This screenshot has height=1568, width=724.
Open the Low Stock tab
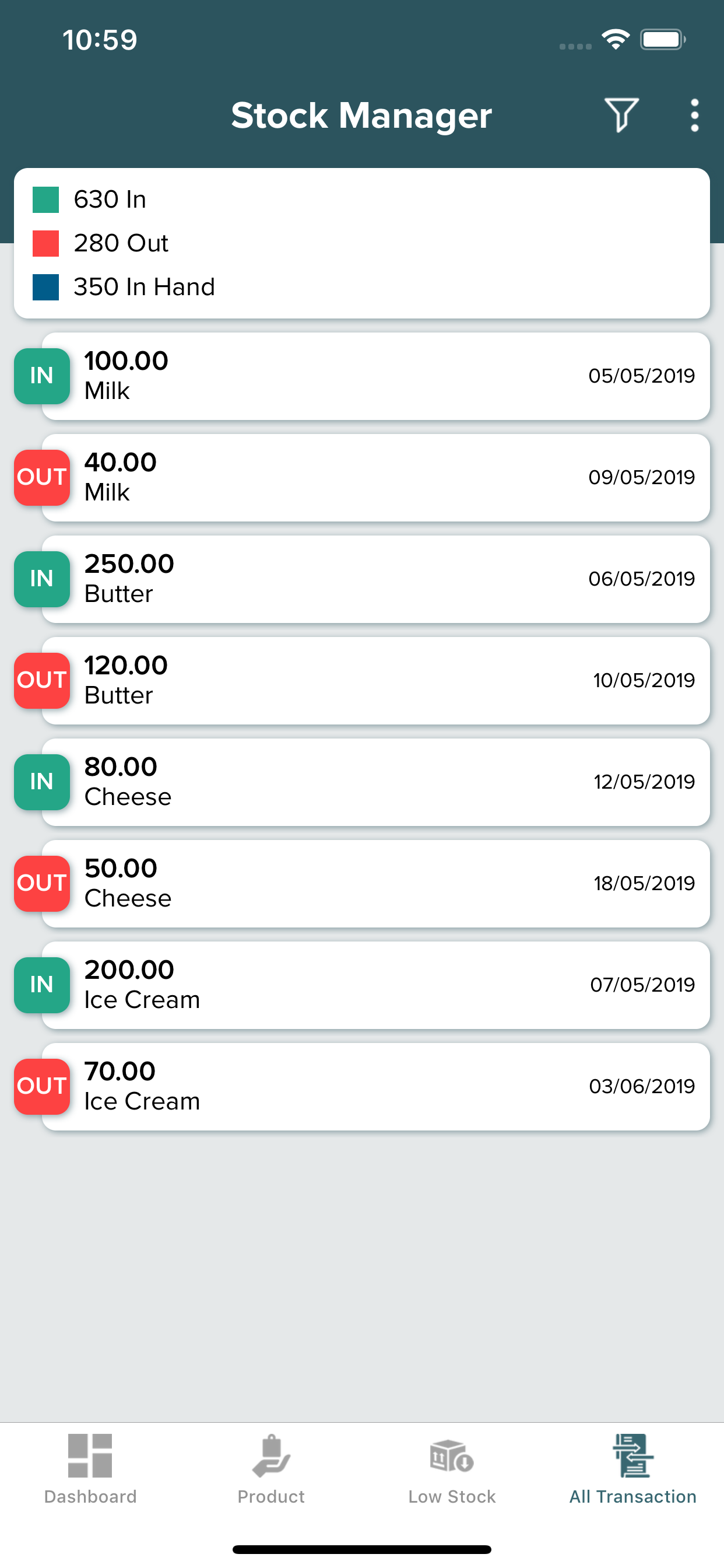click(452, 1469)
